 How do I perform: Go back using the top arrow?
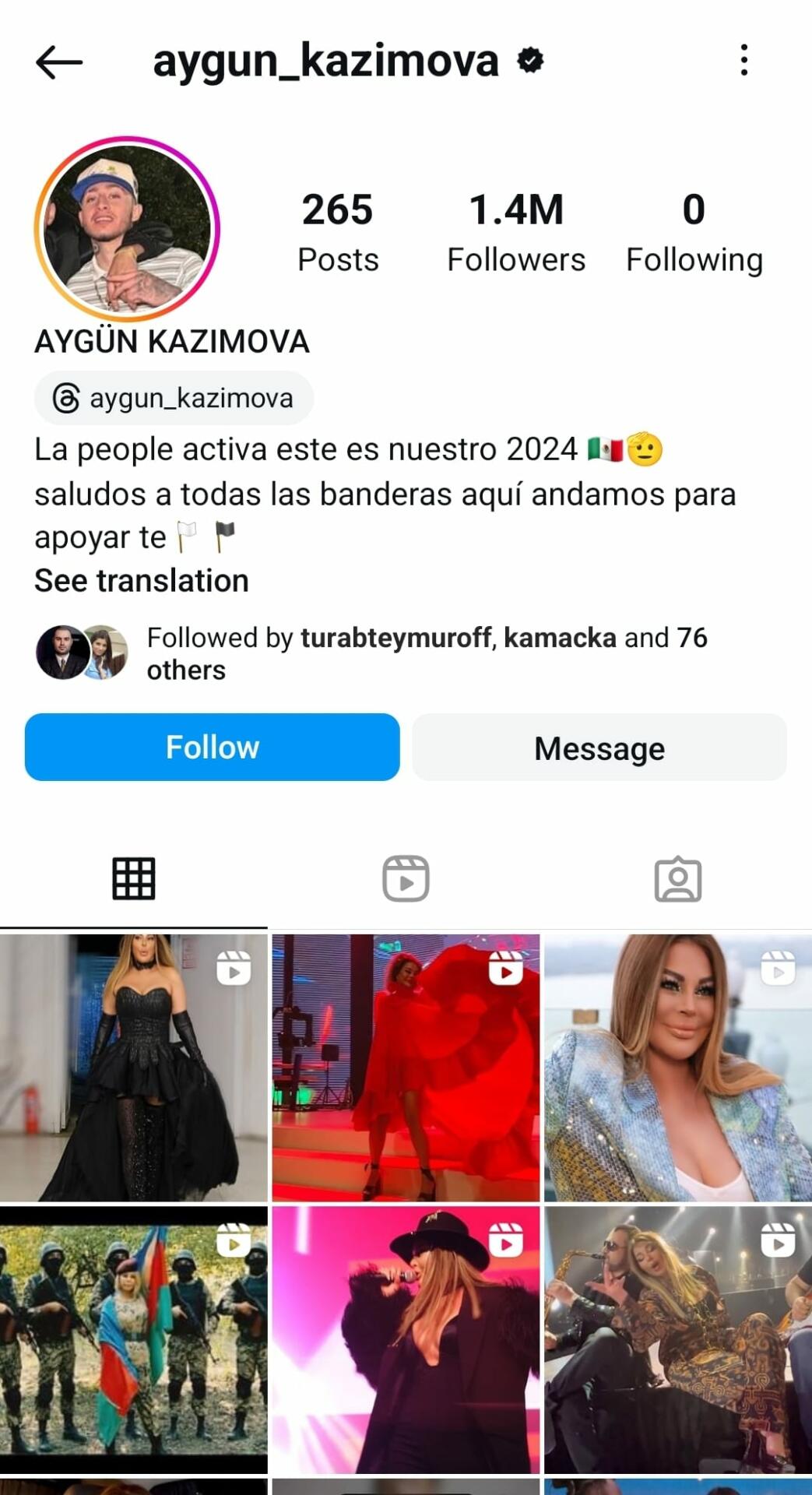pos(59,62)
